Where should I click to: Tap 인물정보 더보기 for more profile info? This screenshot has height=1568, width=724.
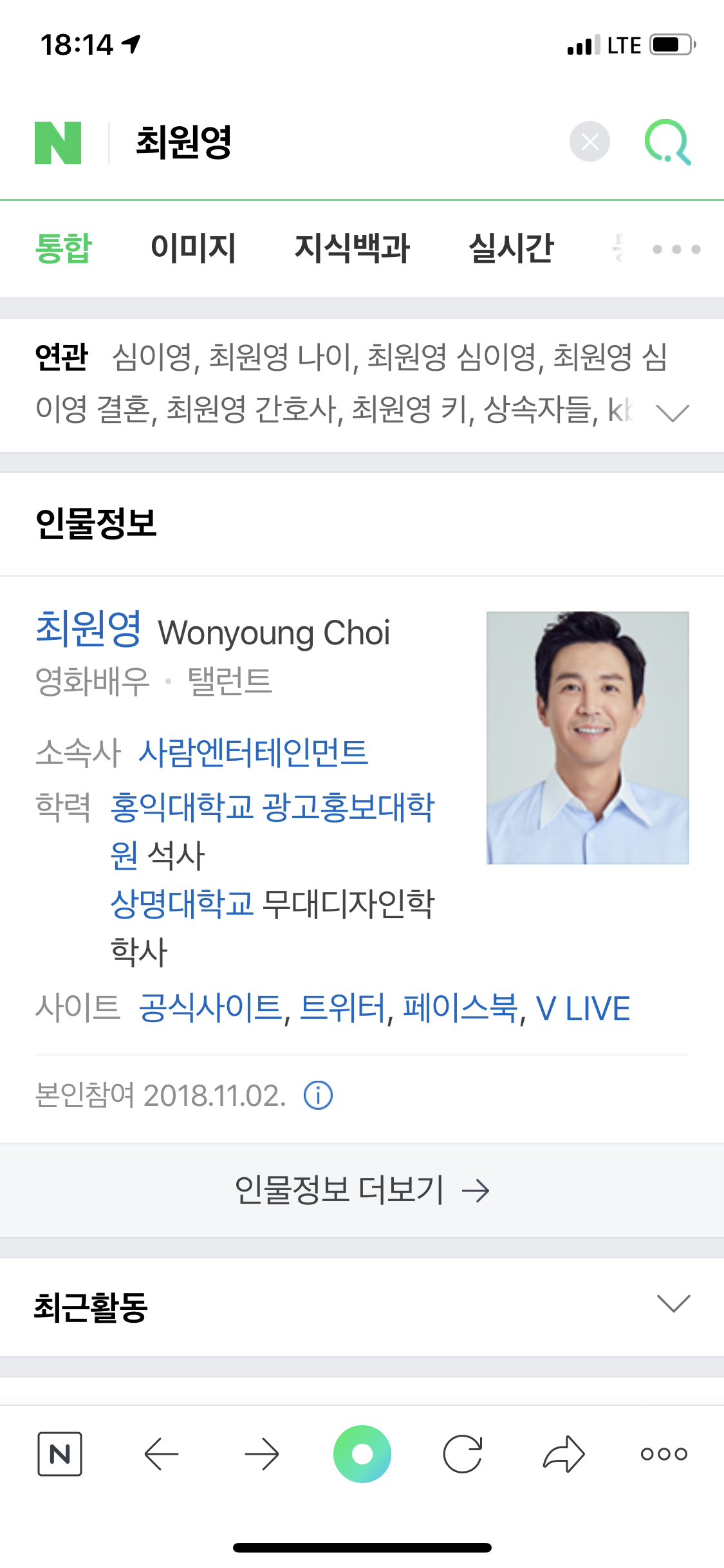pyautogui.click(x=362, y=1190)
